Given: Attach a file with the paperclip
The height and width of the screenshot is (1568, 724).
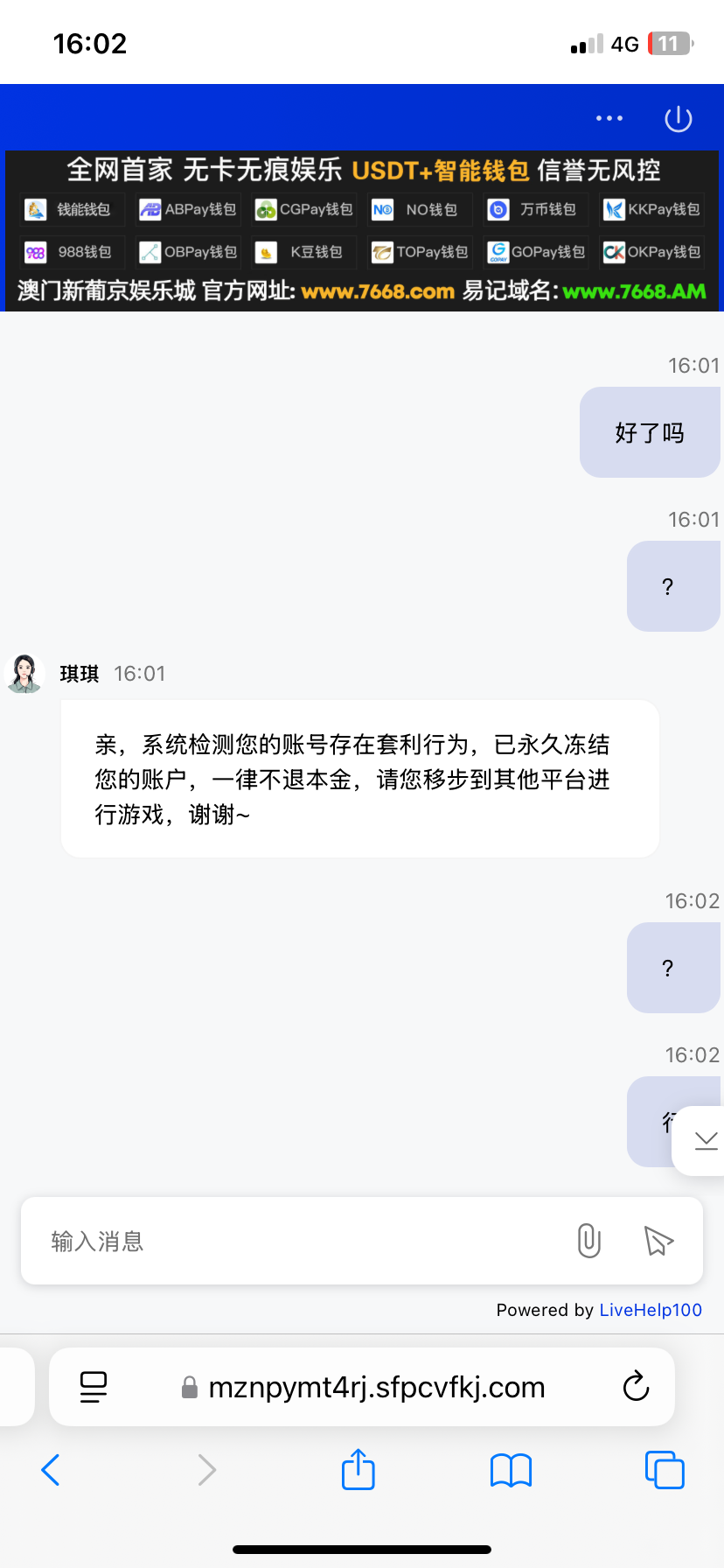Looking at the screenshot, I should 589,1241.
